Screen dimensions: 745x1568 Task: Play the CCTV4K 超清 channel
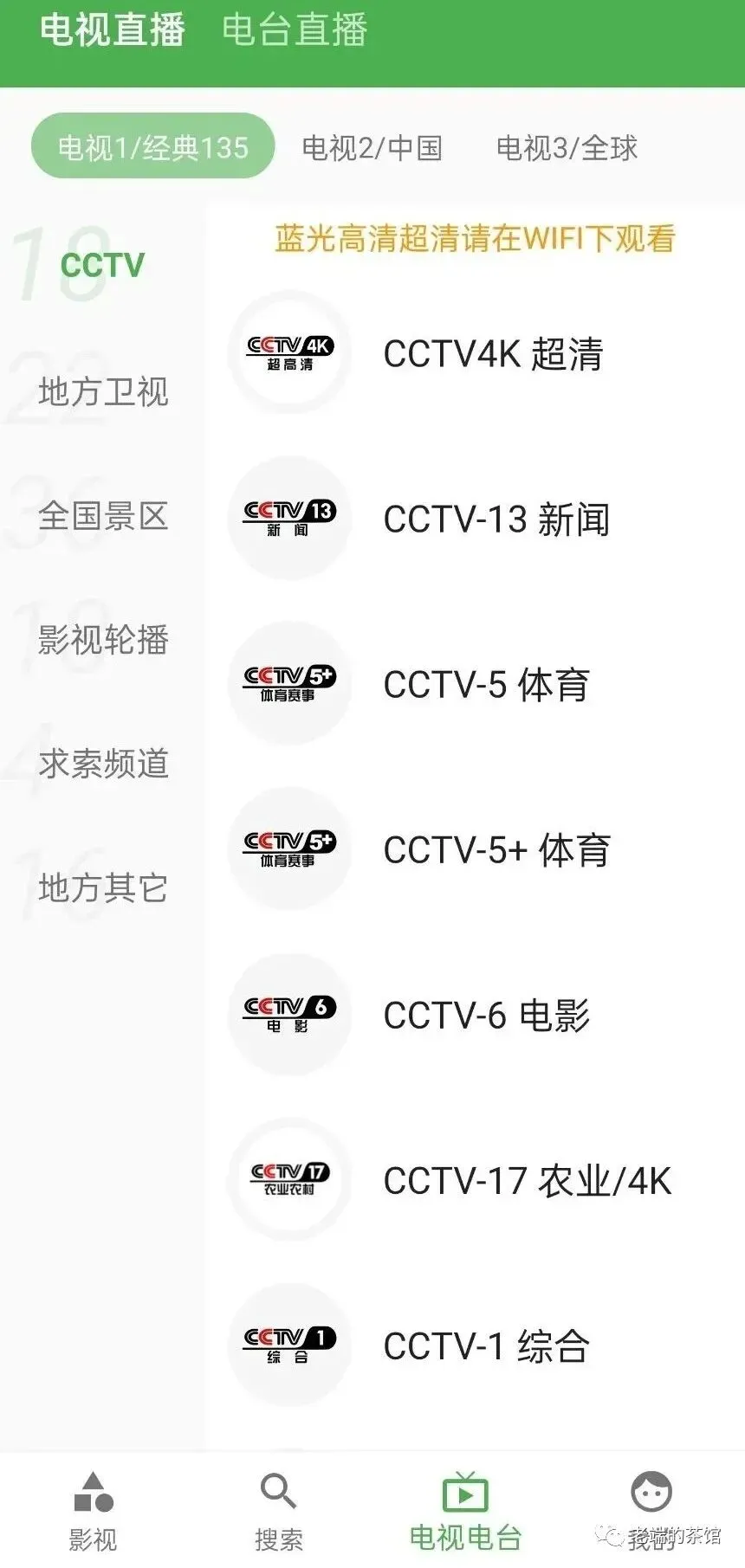tap(492, 353)
